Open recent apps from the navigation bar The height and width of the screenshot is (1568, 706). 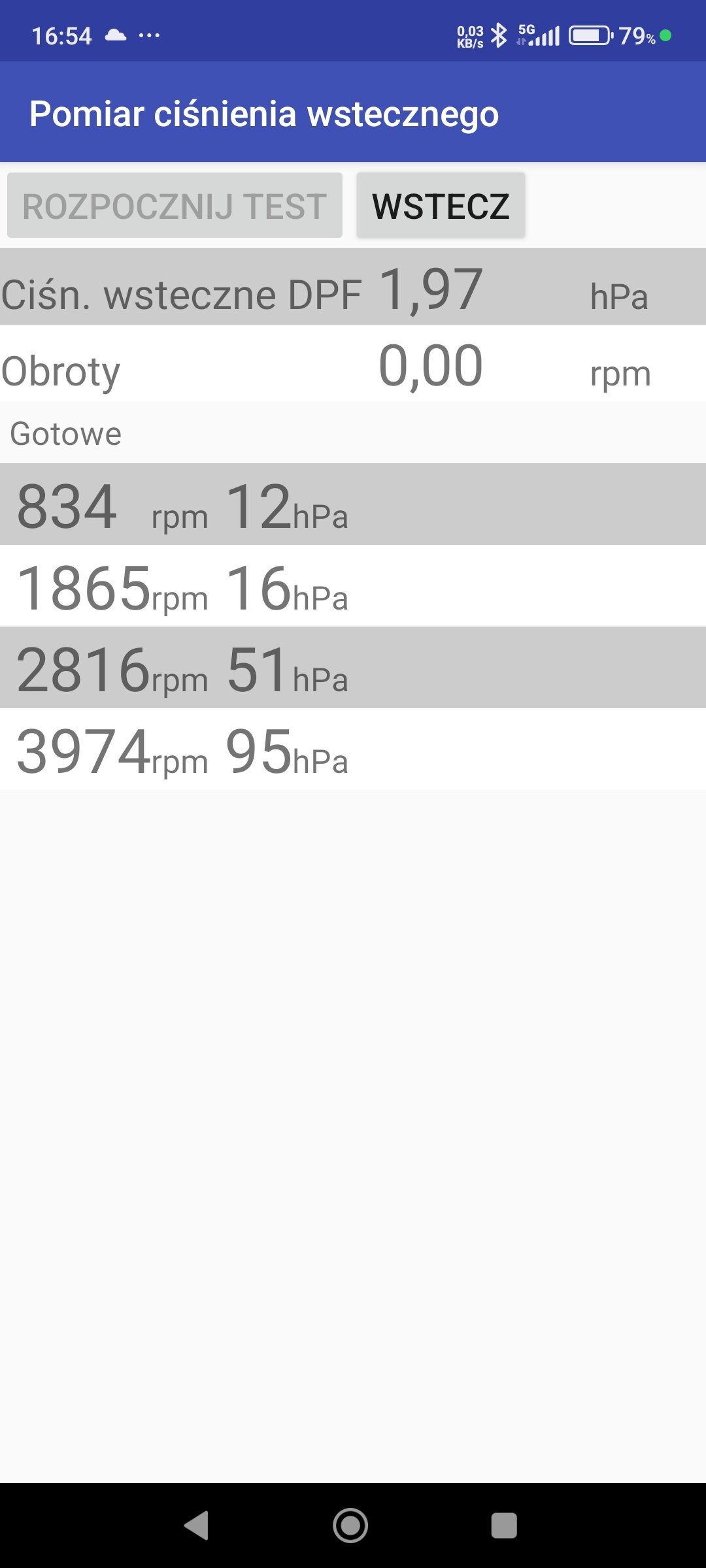[504, 1526]
